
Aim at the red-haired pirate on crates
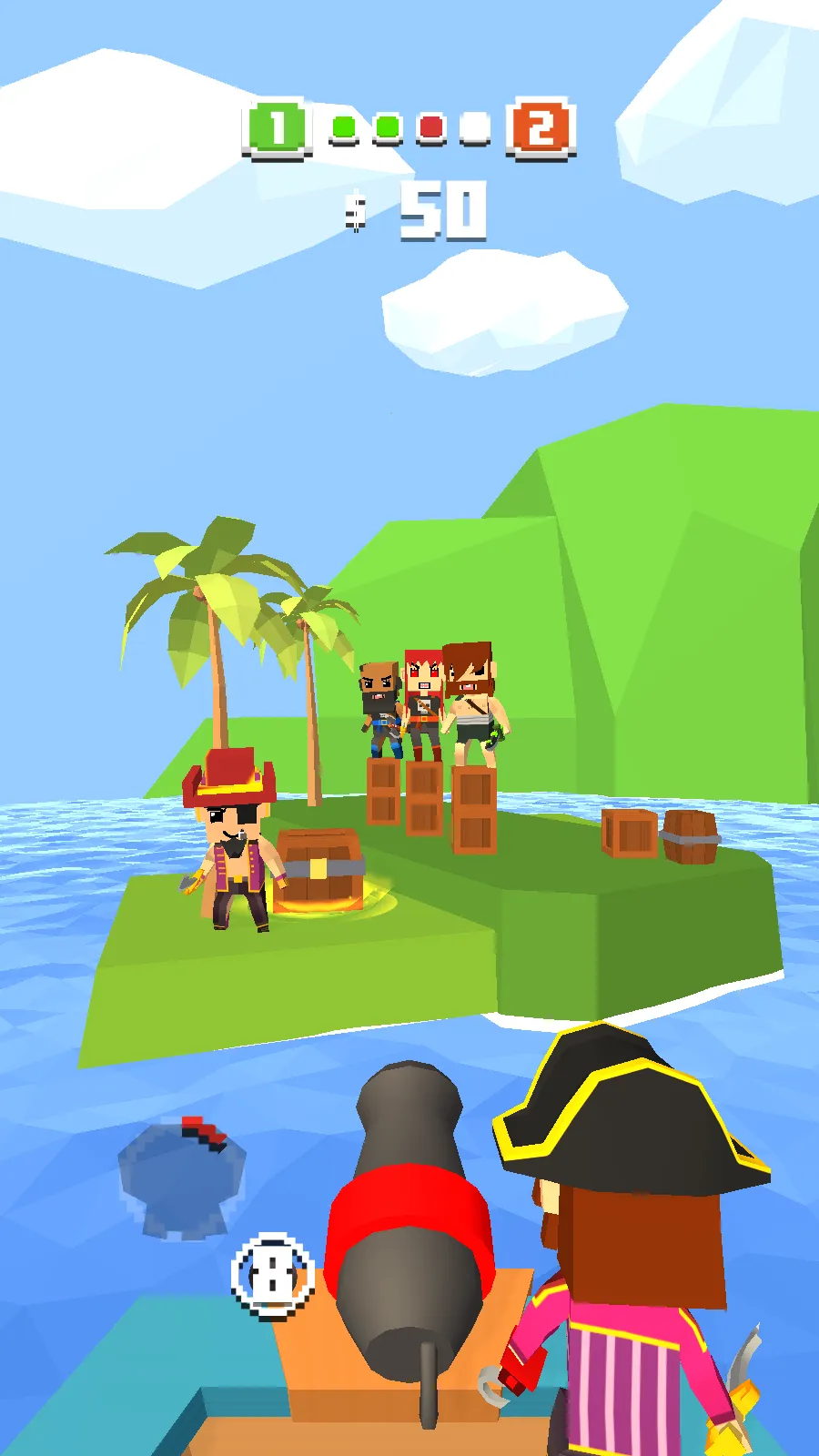click(423, 705)
